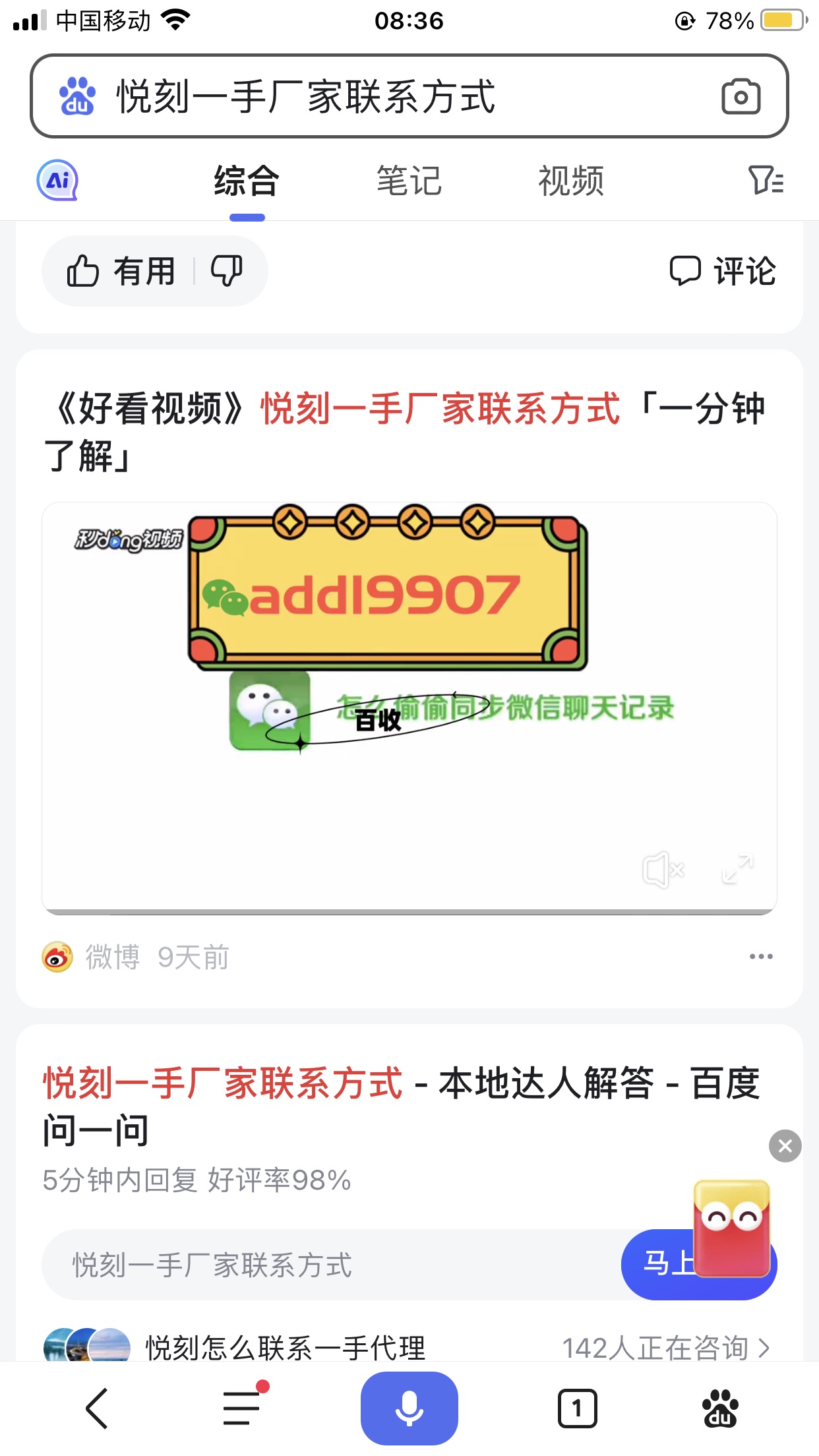
Task: Switch to the 视频 tab
Action: click(571, 181)
